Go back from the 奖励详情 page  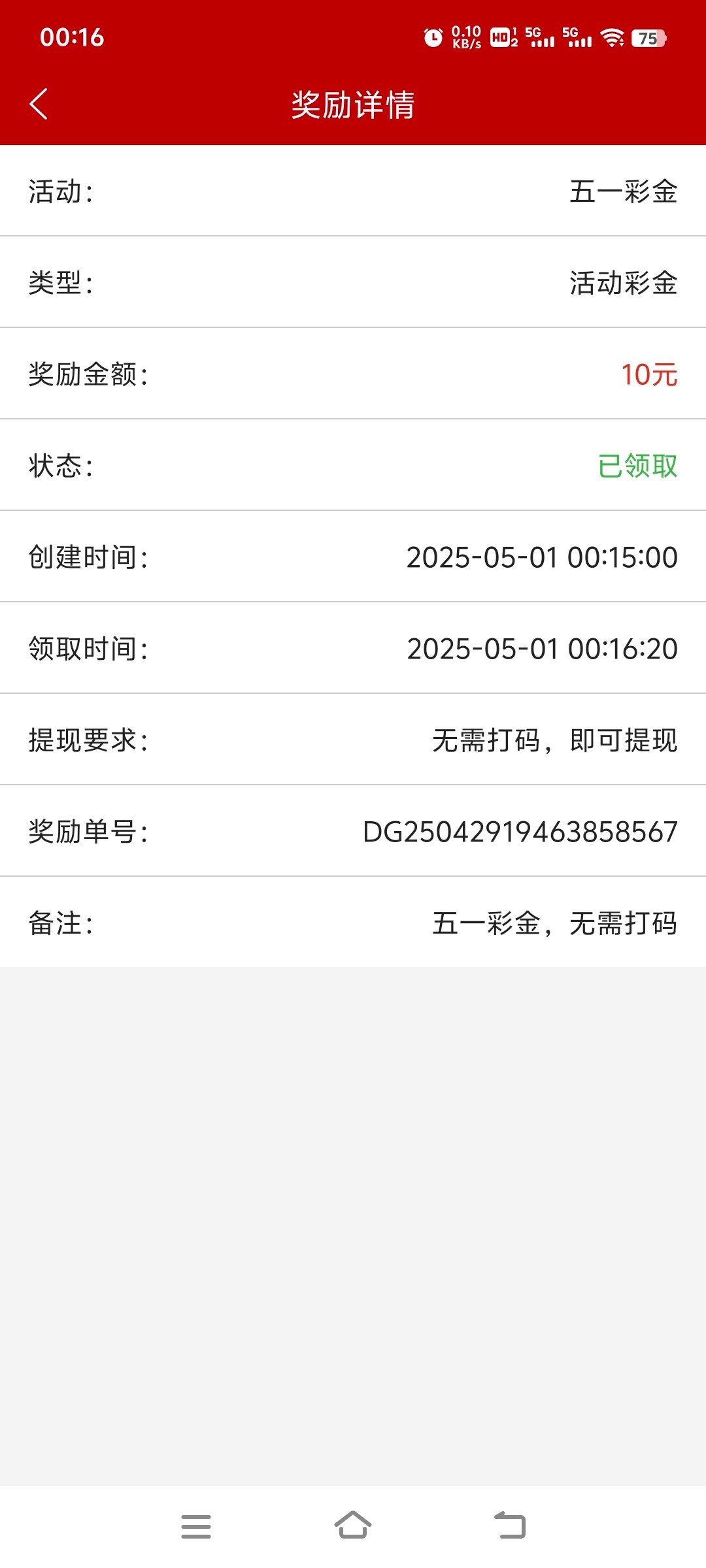(39, 105)
